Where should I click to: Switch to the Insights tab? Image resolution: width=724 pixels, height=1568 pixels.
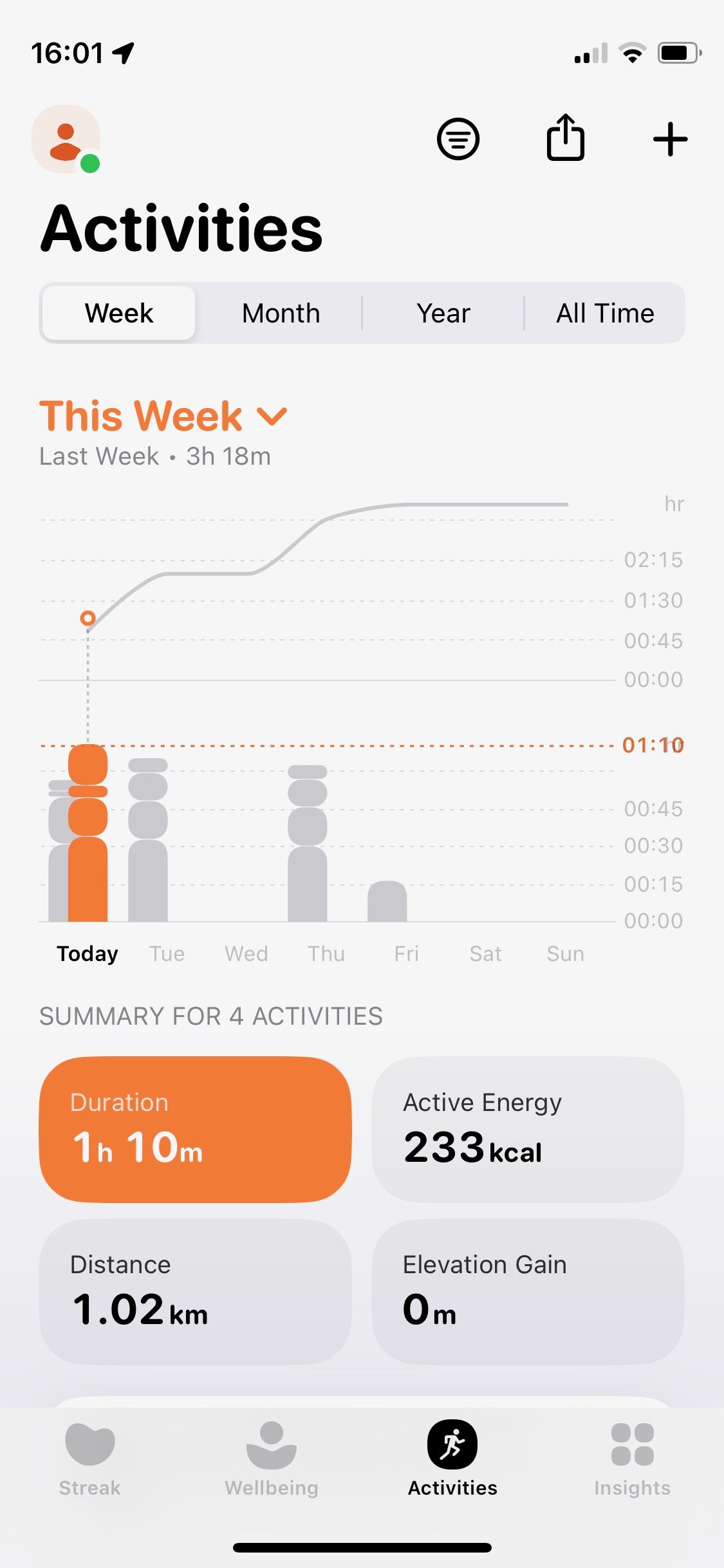(x=632, y=1459)
